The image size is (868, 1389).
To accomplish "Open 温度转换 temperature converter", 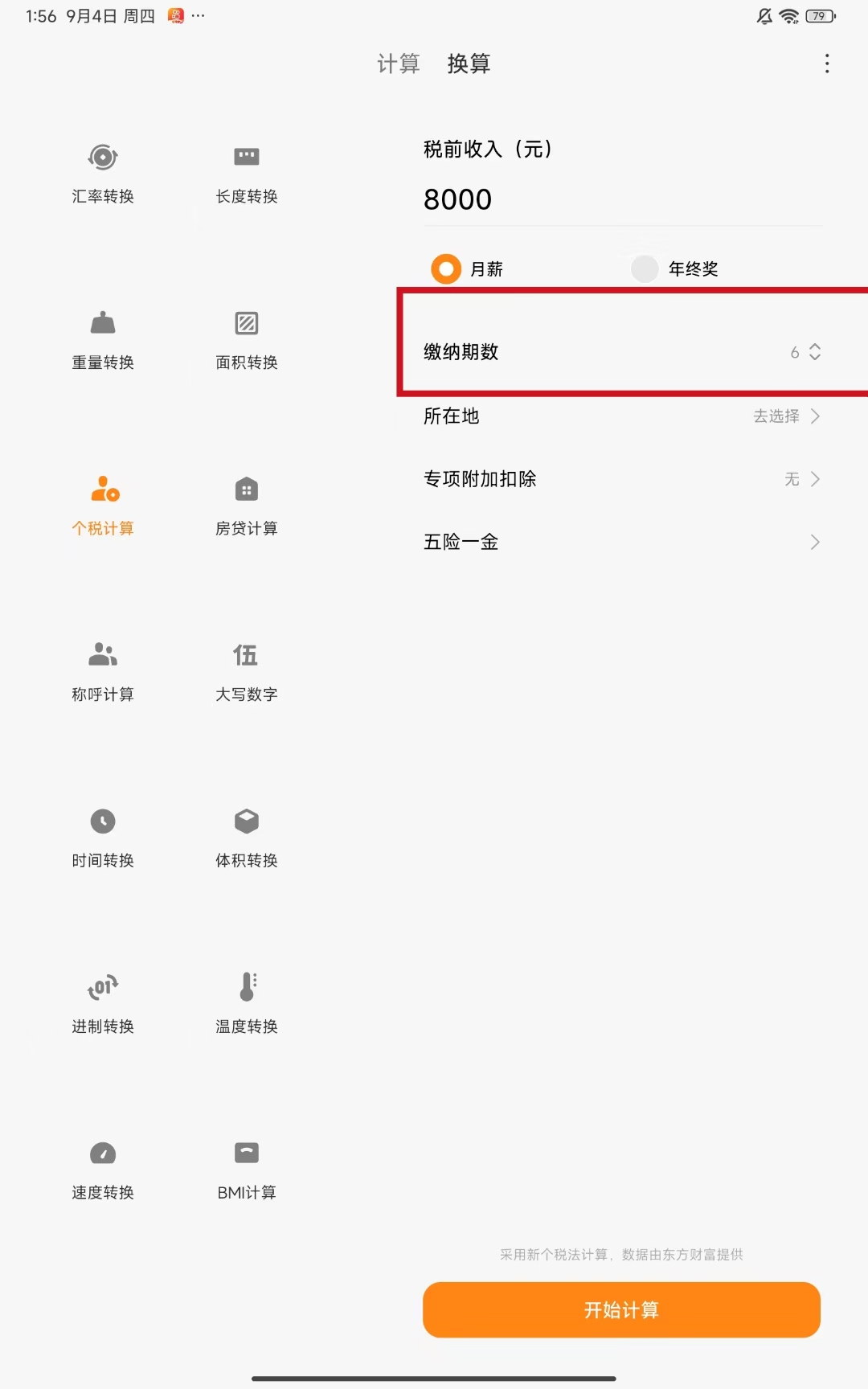I will point(246,1003).
